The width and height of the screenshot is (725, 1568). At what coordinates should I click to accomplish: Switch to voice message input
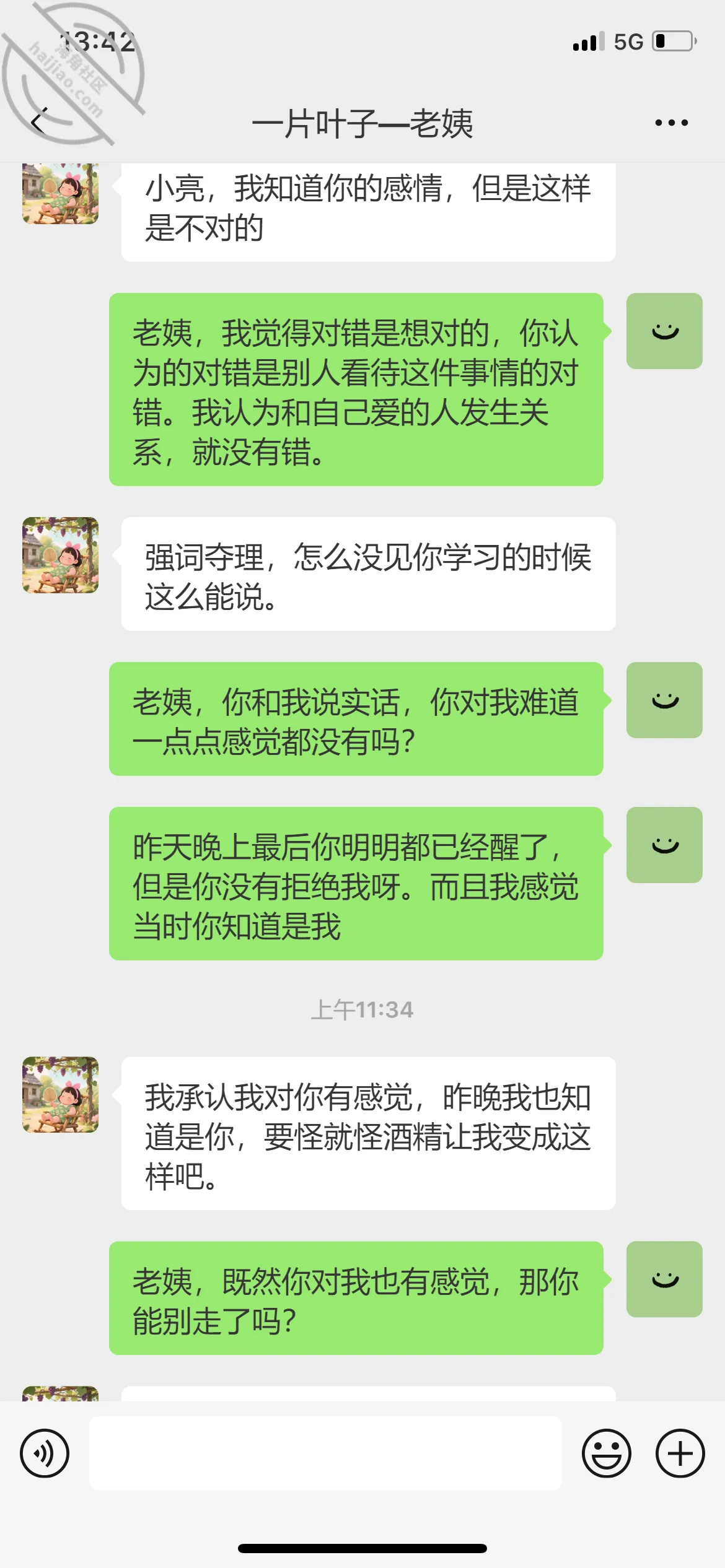(45, 1453)
